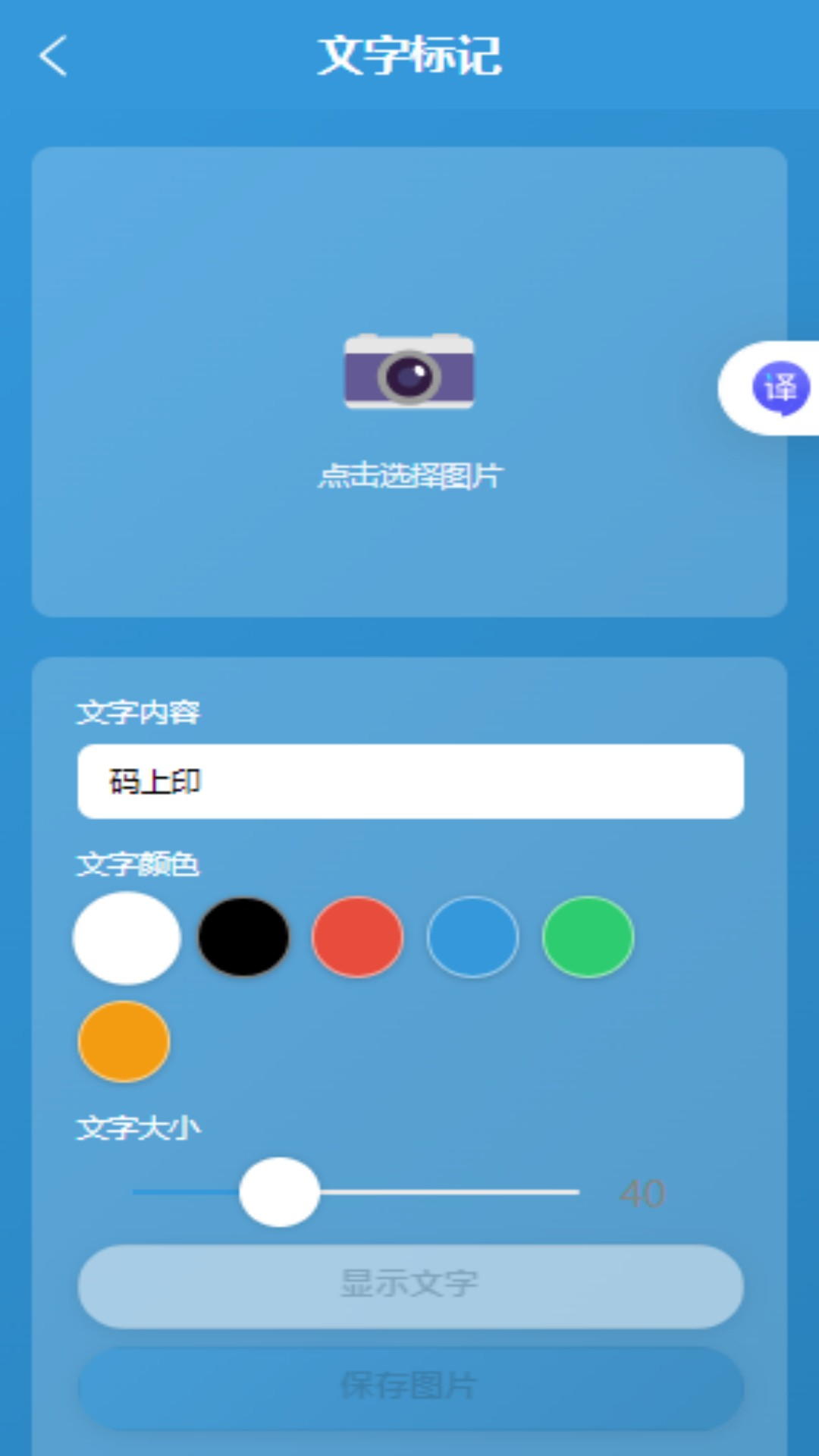Screen dimensions: 819x1456
Task: Select the white text color
Action: click(x=127, y=938)
